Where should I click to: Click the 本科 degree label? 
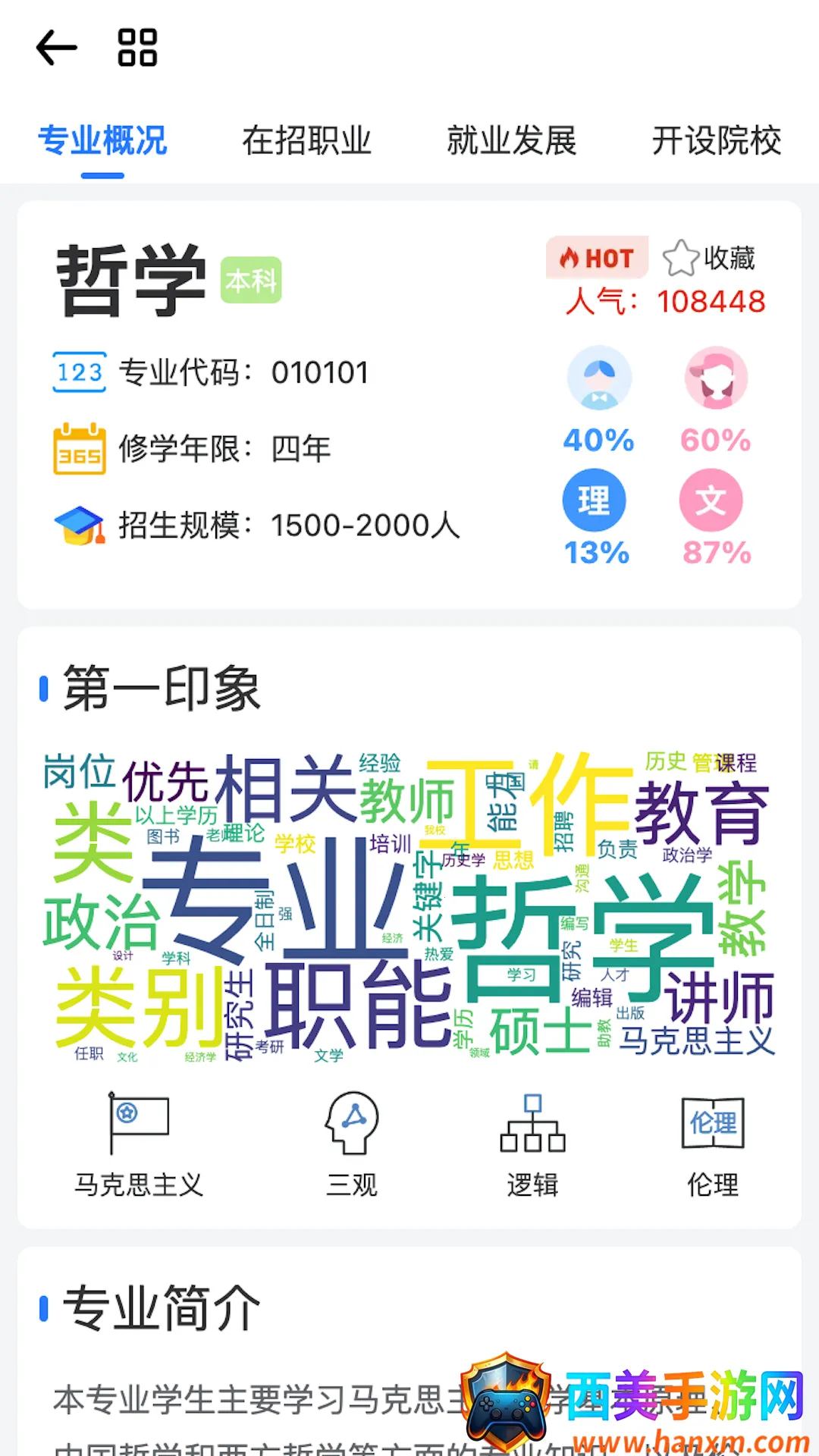tap(251, 279)
